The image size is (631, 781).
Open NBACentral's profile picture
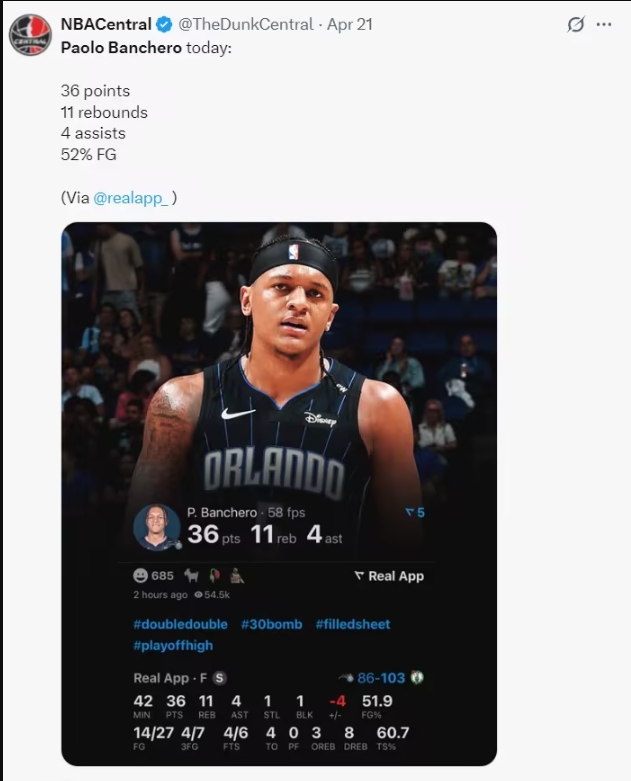(x=30, y=35)
